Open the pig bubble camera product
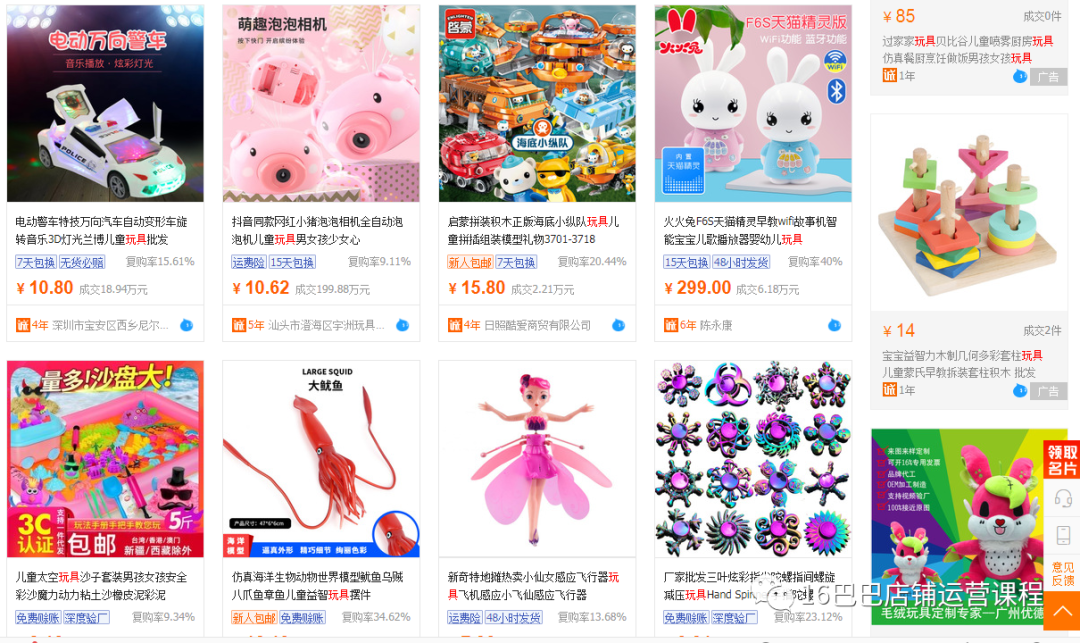The image size is (1080, 643). click(x=321, y=104)
